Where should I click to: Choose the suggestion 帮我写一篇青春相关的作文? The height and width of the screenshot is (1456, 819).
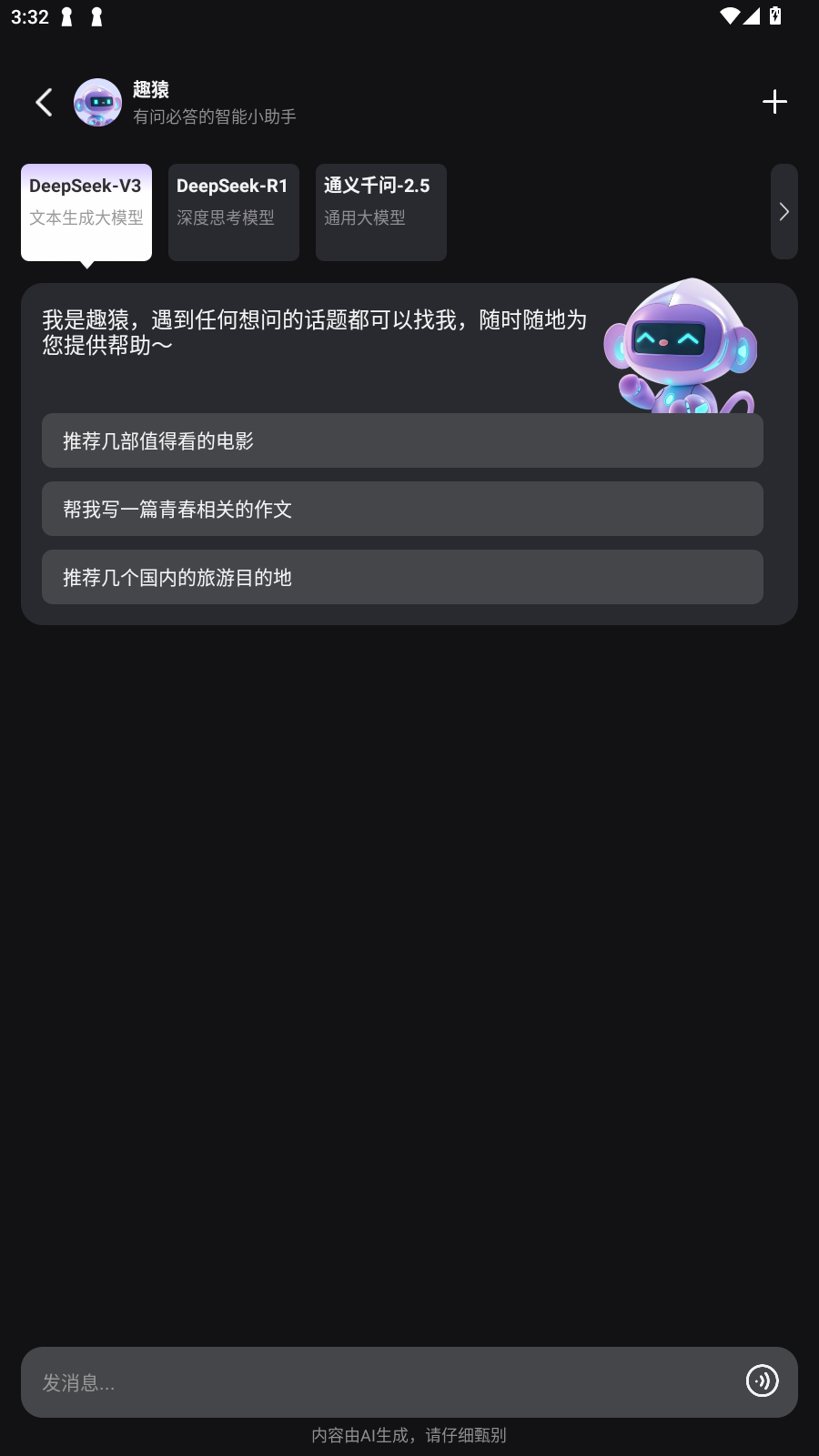[402, 509]
